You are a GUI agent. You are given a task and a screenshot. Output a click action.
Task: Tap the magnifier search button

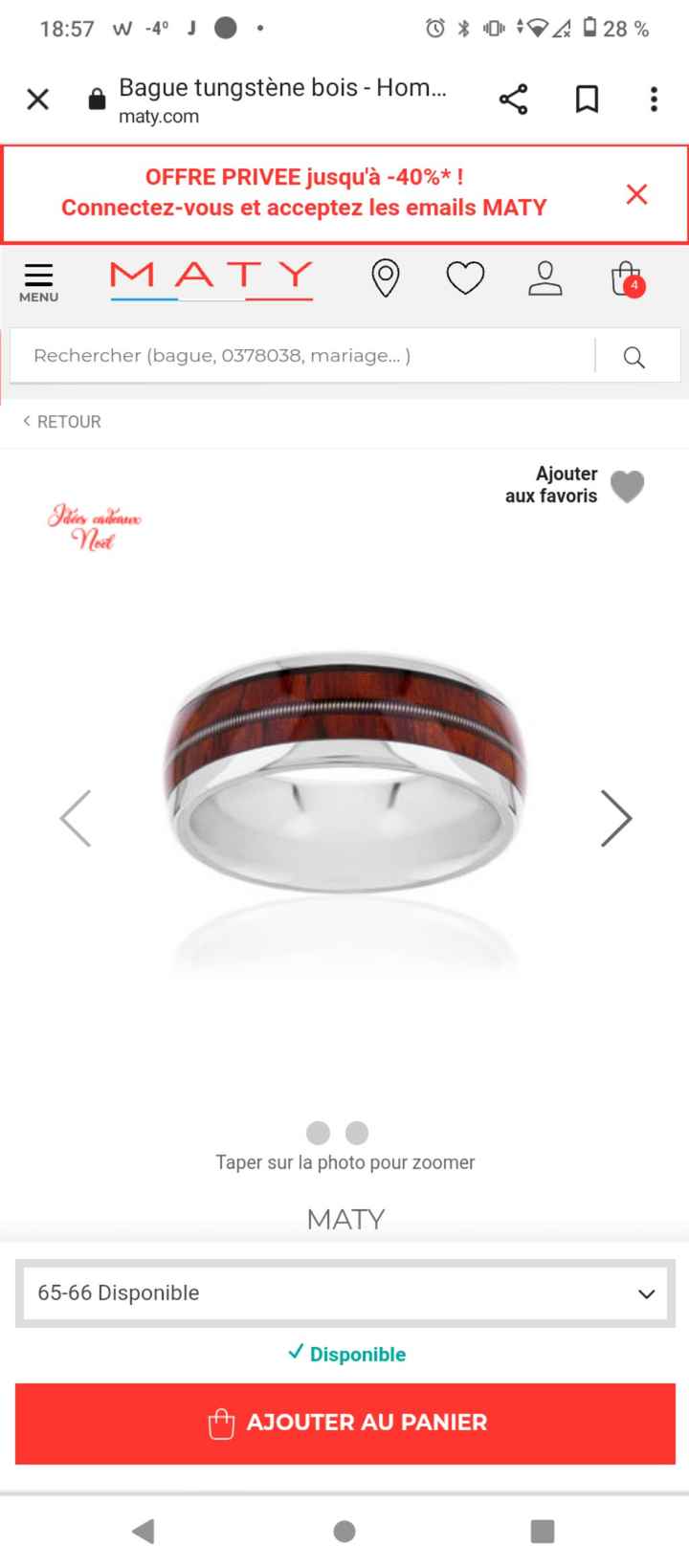[633, 357]
